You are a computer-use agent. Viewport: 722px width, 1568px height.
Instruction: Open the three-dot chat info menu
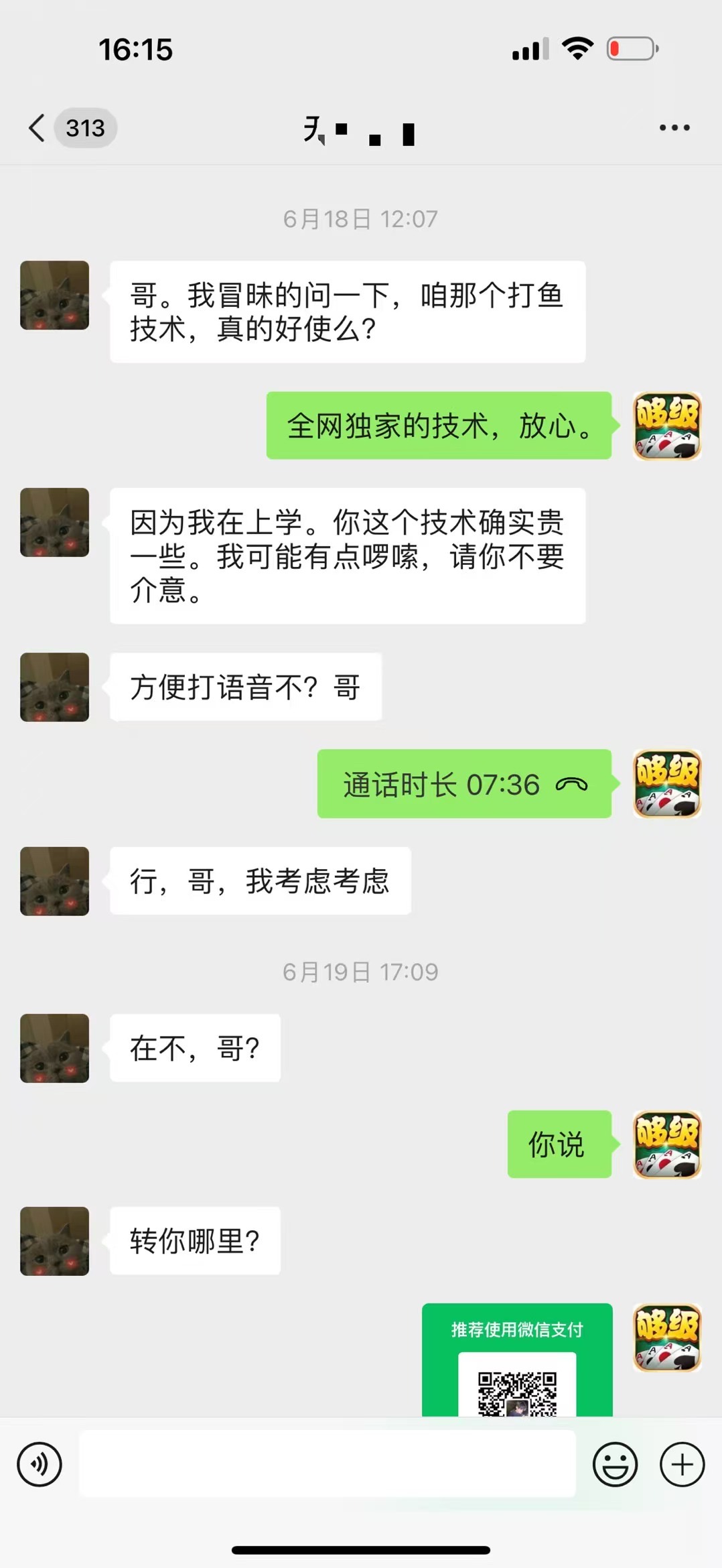(x=674, y=128)
